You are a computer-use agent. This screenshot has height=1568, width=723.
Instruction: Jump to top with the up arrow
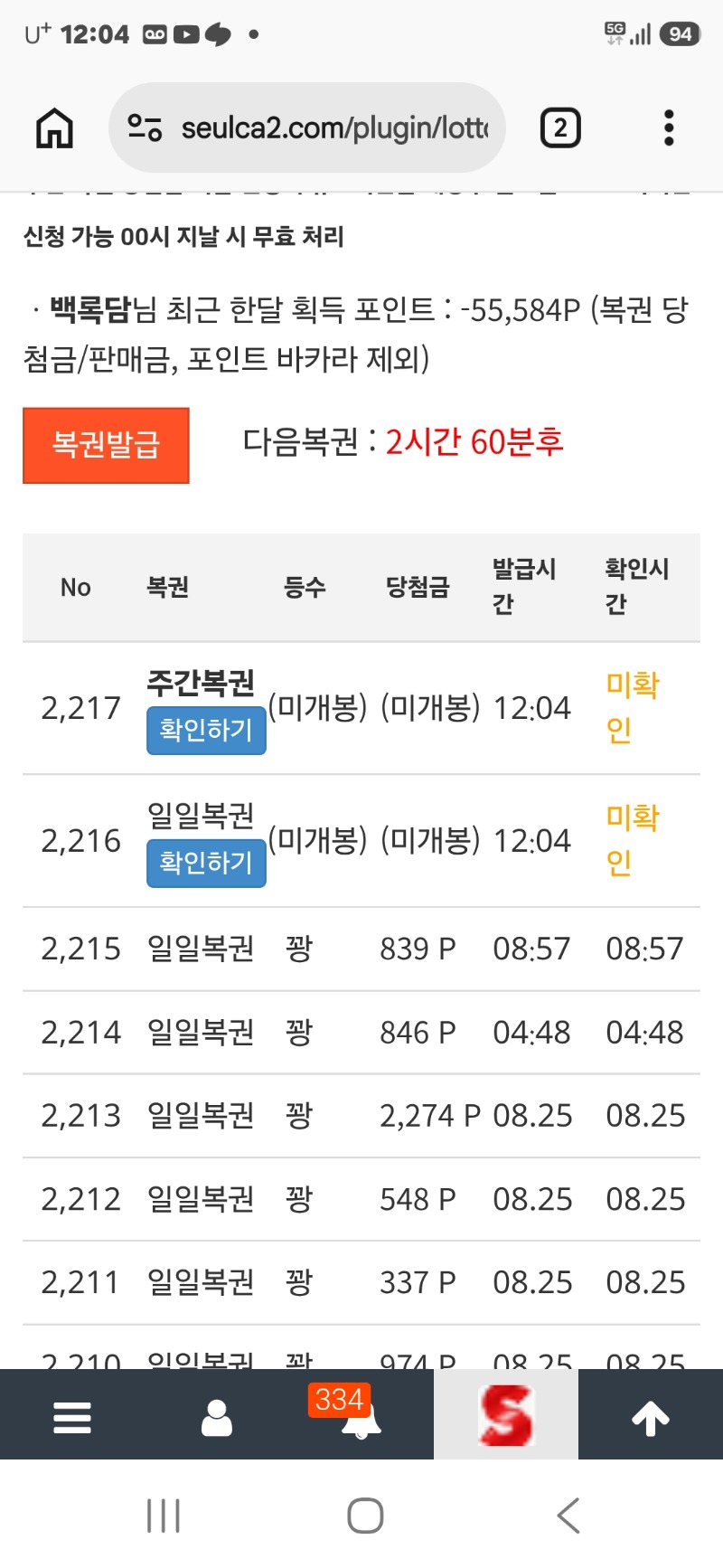651,1418
